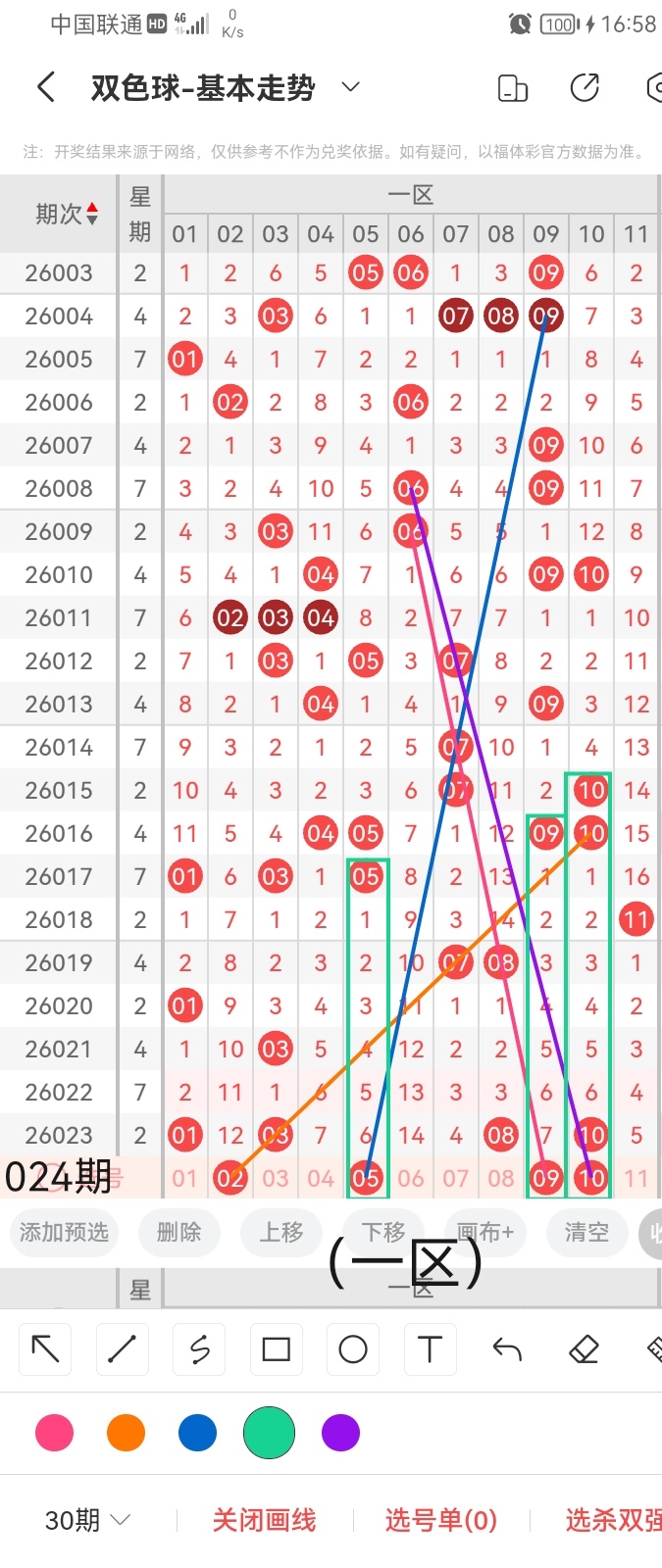Toggle the 期次 sort order arrows
Screen dimensions: 662x1568
(92, 214)
